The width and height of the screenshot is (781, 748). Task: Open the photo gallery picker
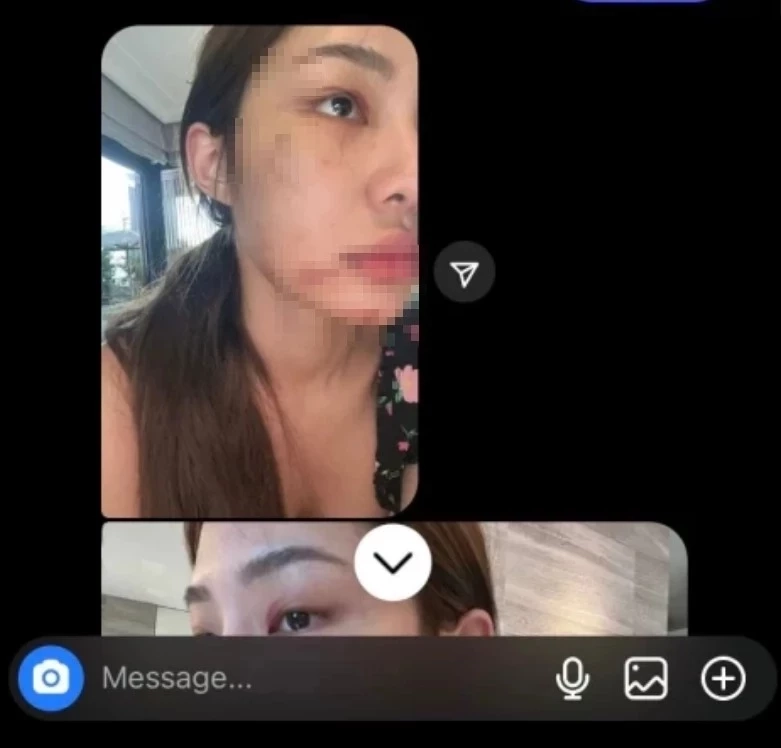pyautogui.click(x=646, y=679)
